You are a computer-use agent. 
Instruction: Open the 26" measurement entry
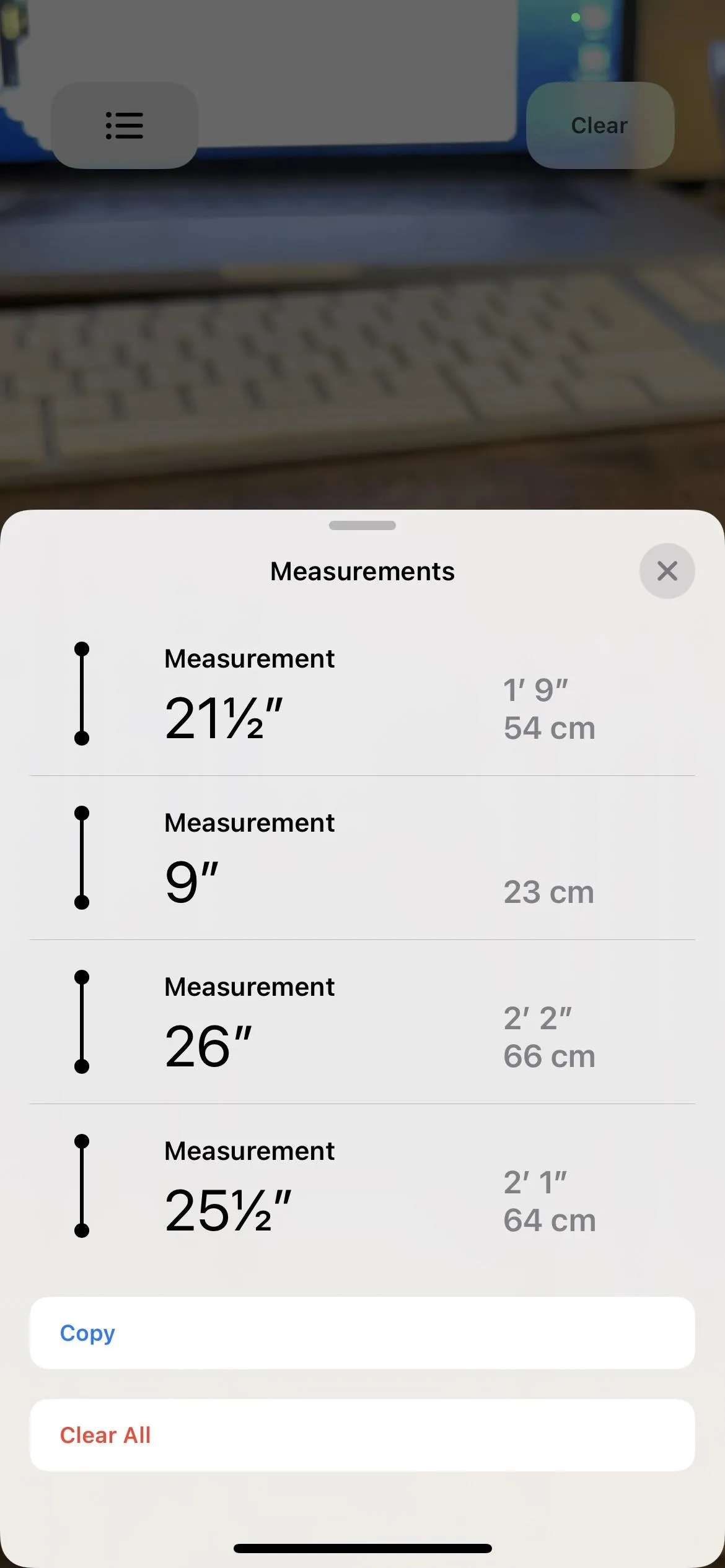coord(362,1022)
